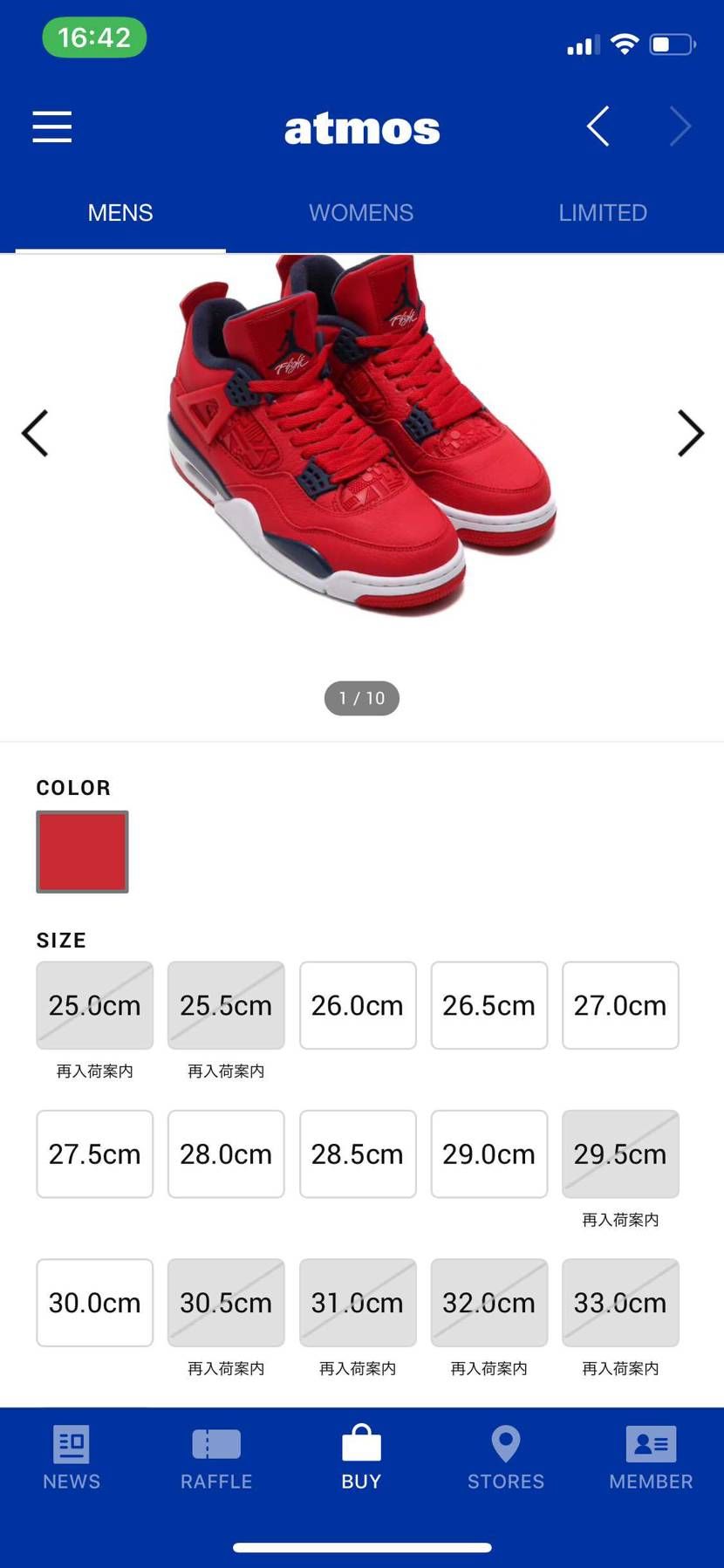
Task: Select size 27.5cm
Action: click(x=94, y=1154)
